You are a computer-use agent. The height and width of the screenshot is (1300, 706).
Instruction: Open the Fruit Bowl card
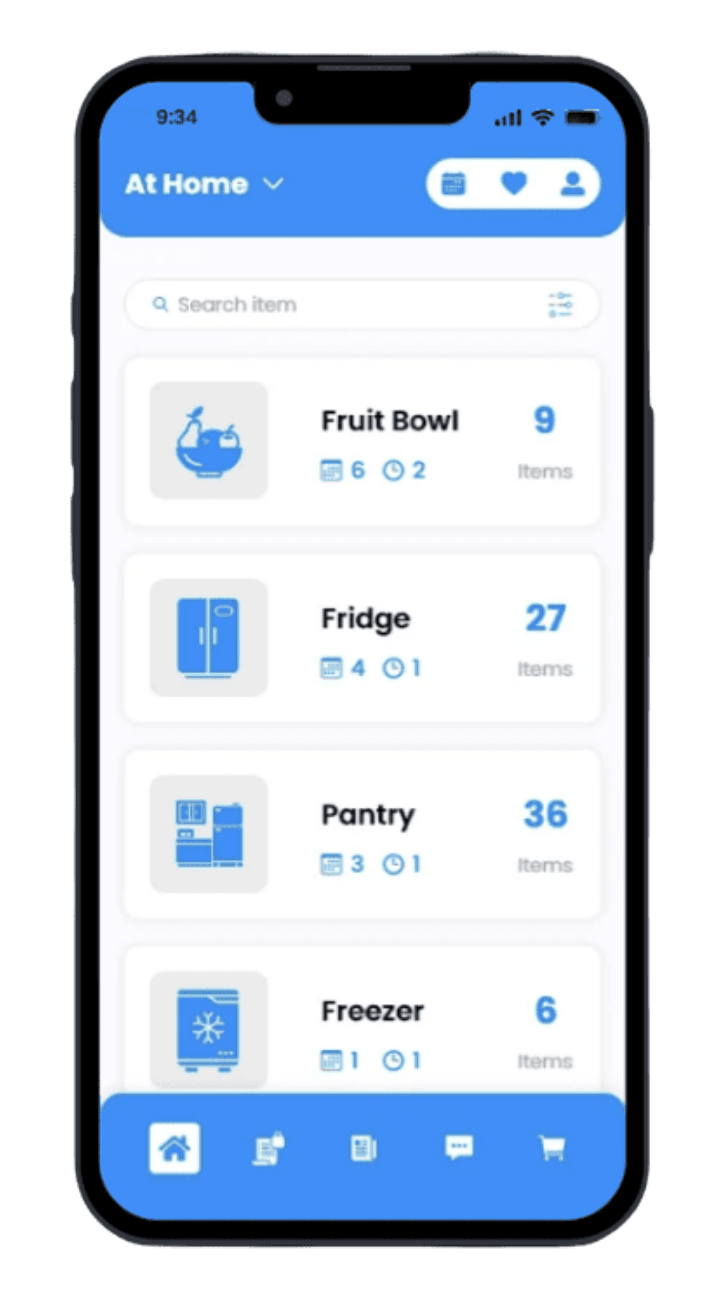tap(361, 441)
